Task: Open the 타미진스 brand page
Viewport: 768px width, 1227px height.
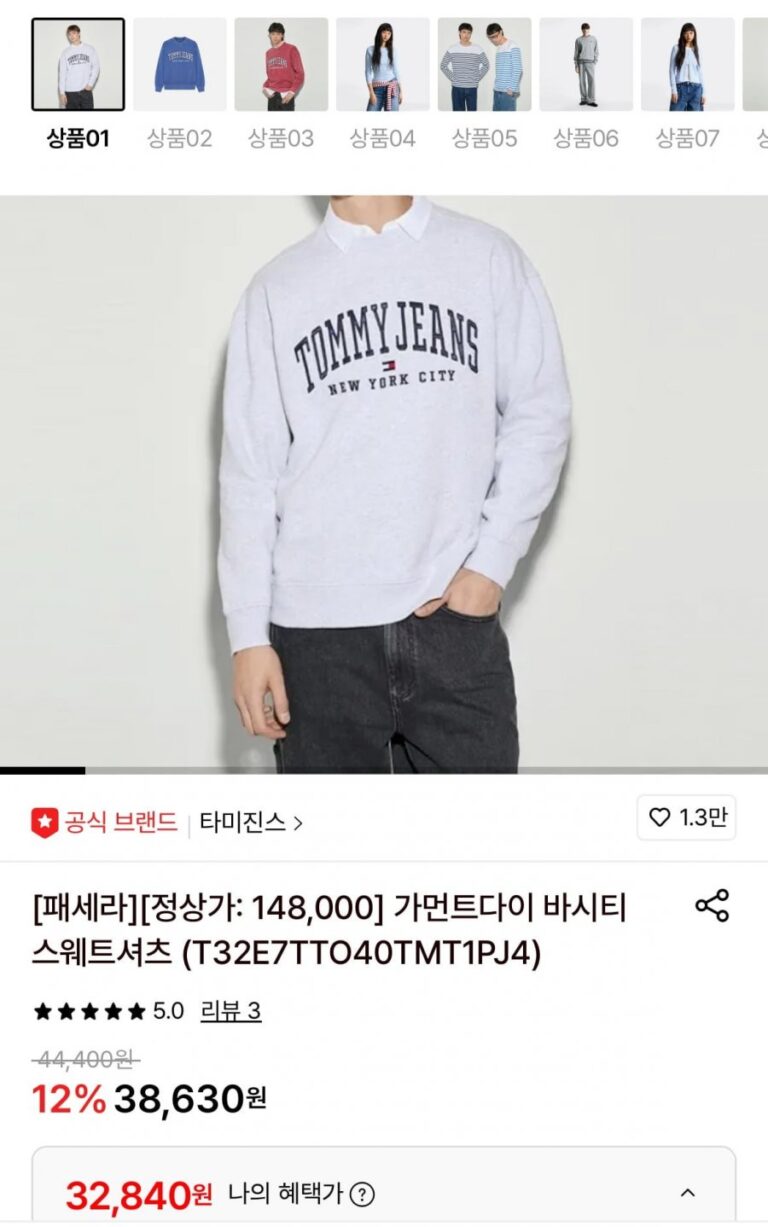Action: point(250,823)
